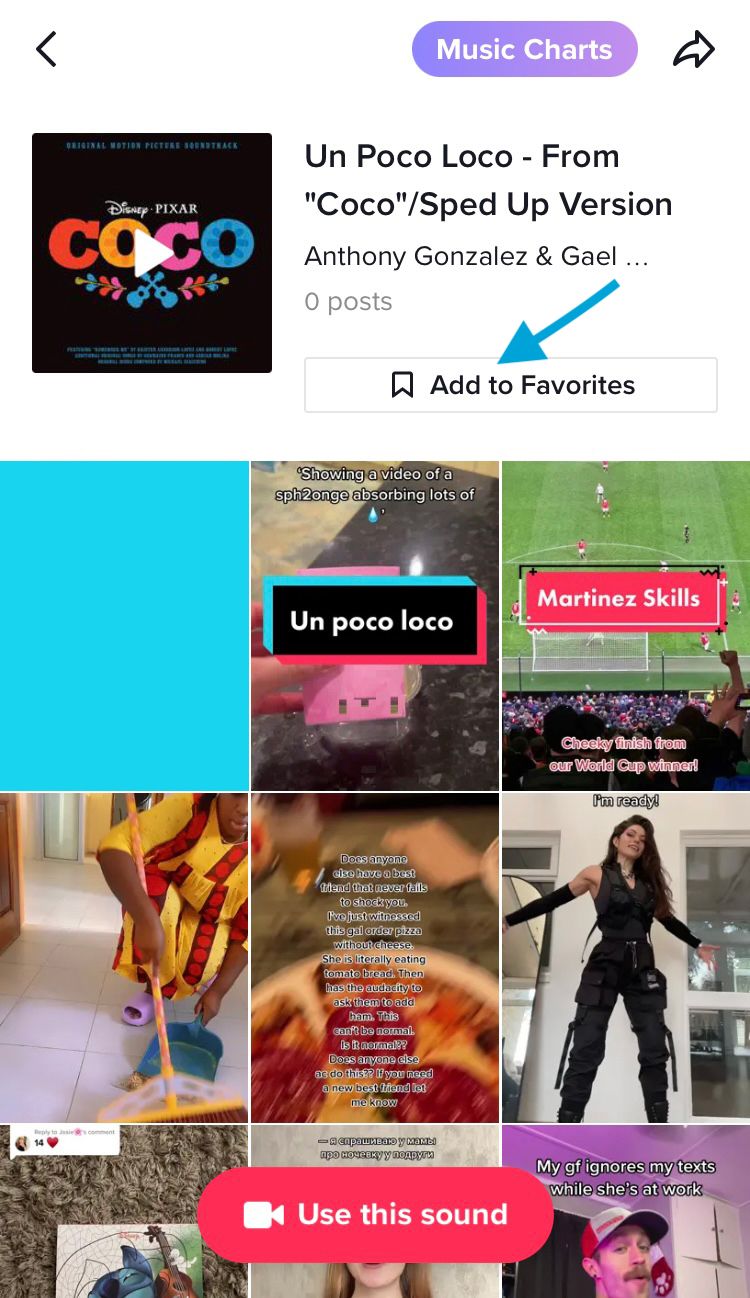Open the 'Un poco loco' sponge video
This screenshot has width=750, height=1298.
[x=375, y=626]
